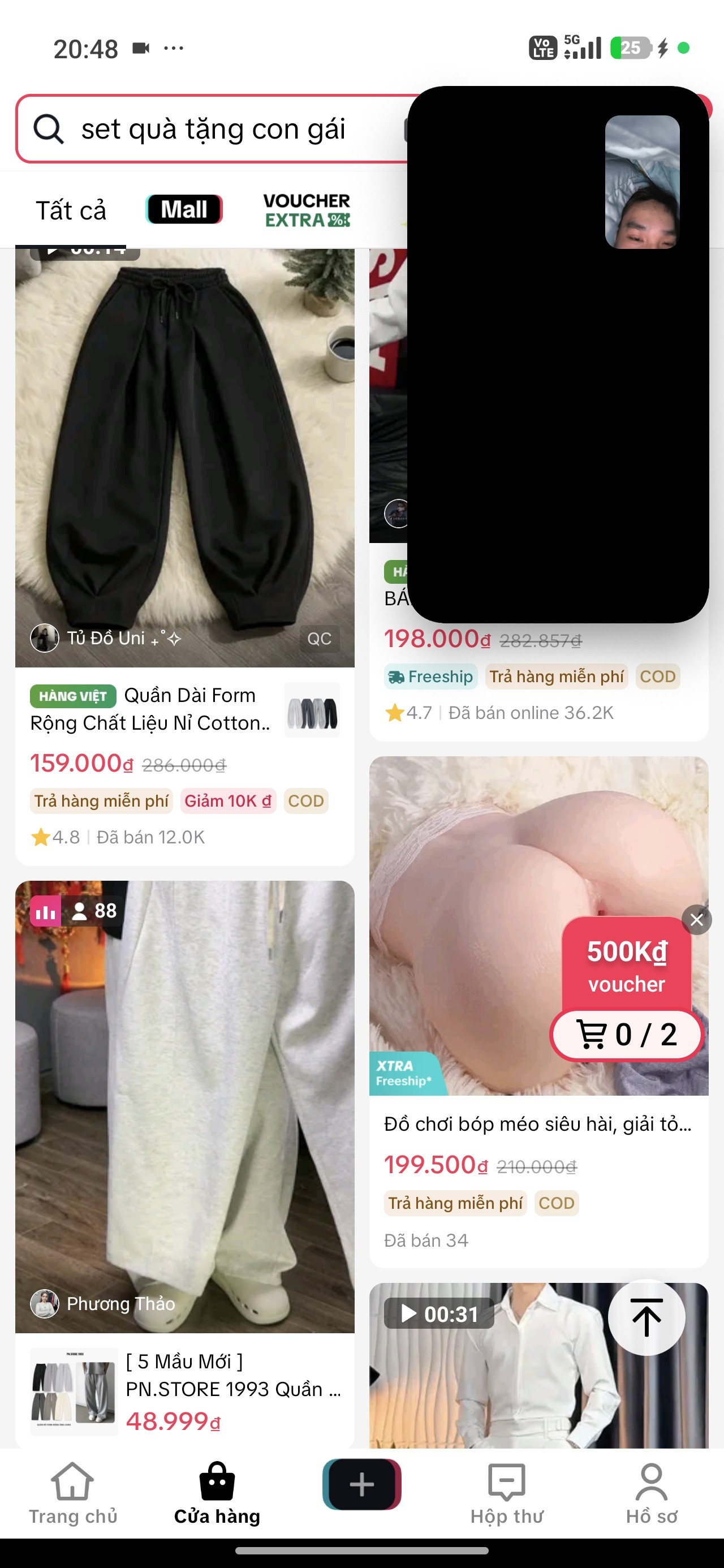Switch to the Tất cả tab

coord(71,210)
